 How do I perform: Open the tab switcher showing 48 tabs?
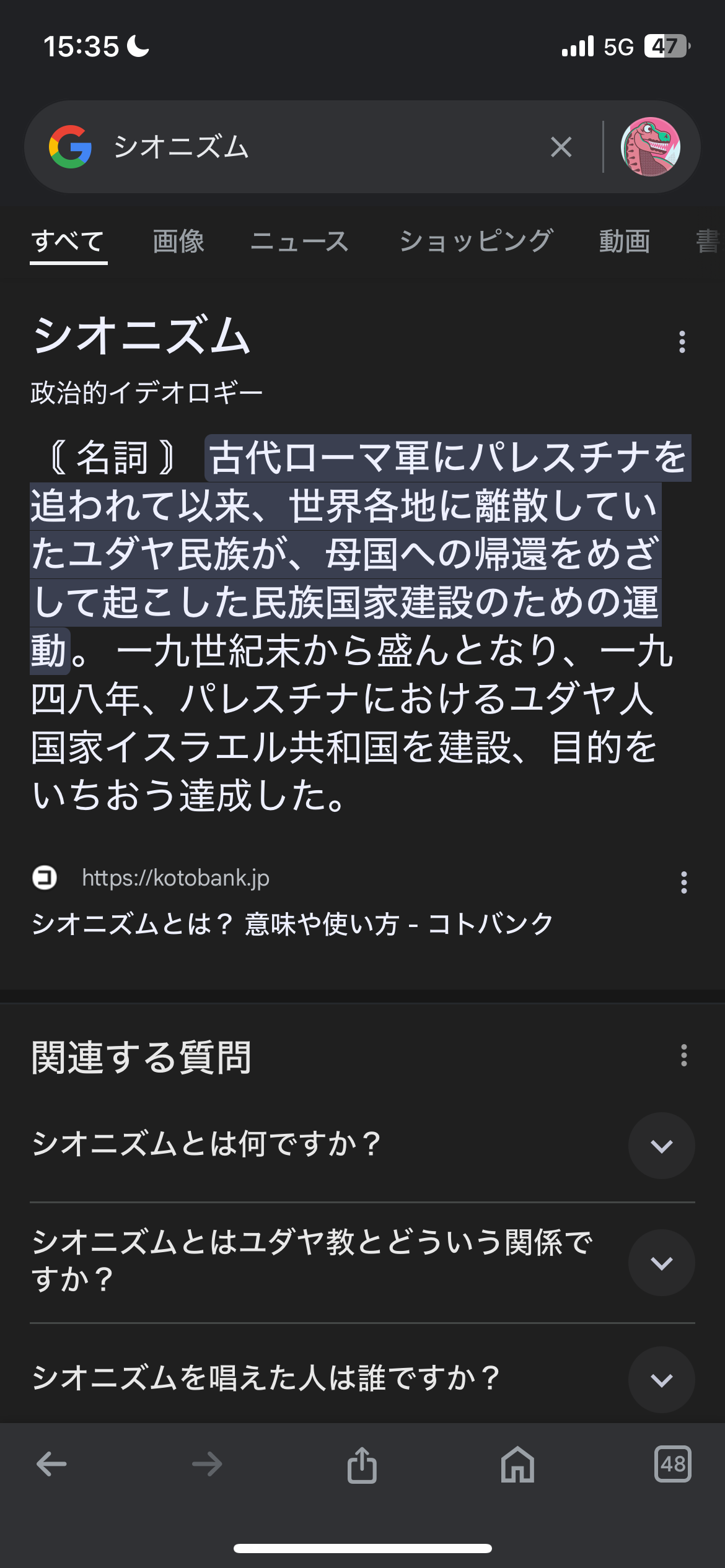672,1465
